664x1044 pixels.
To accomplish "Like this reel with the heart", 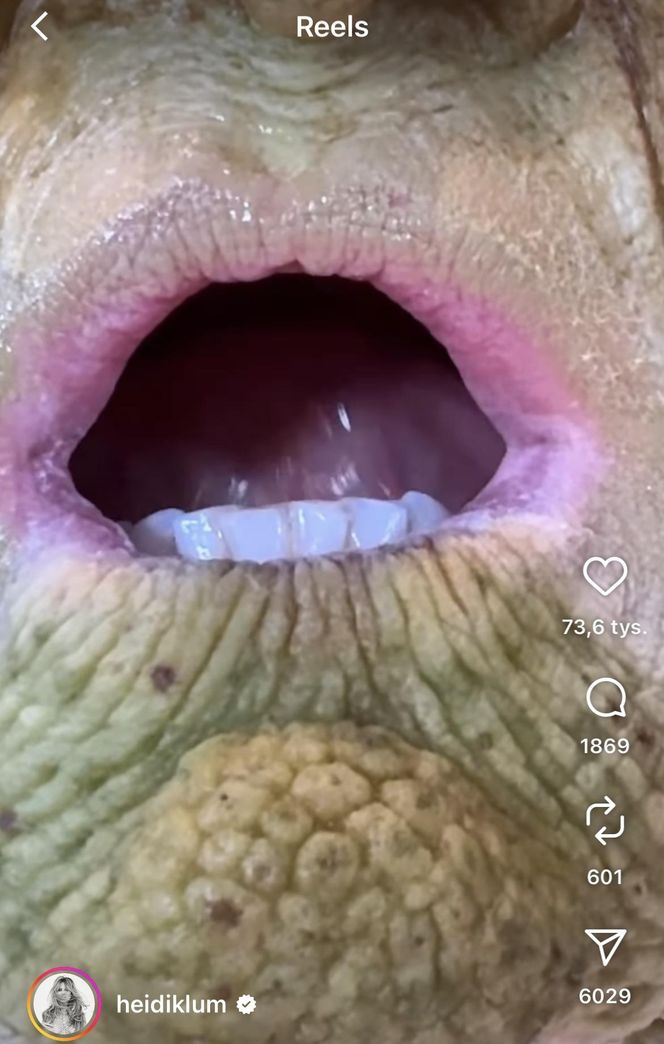I will pos(605,576).
